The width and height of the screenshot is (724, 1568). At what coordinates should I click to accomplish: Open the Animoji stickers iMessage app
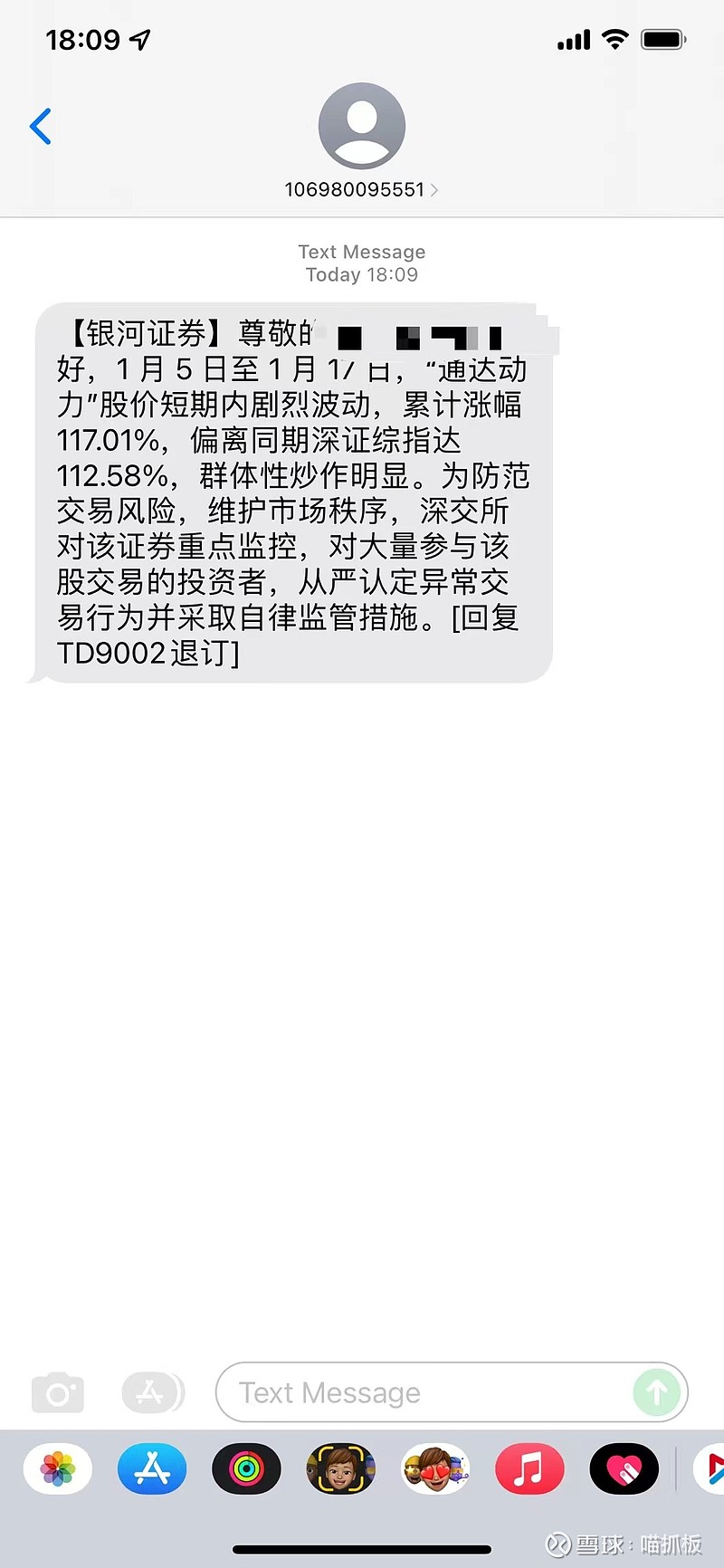tap(435, 1468)
